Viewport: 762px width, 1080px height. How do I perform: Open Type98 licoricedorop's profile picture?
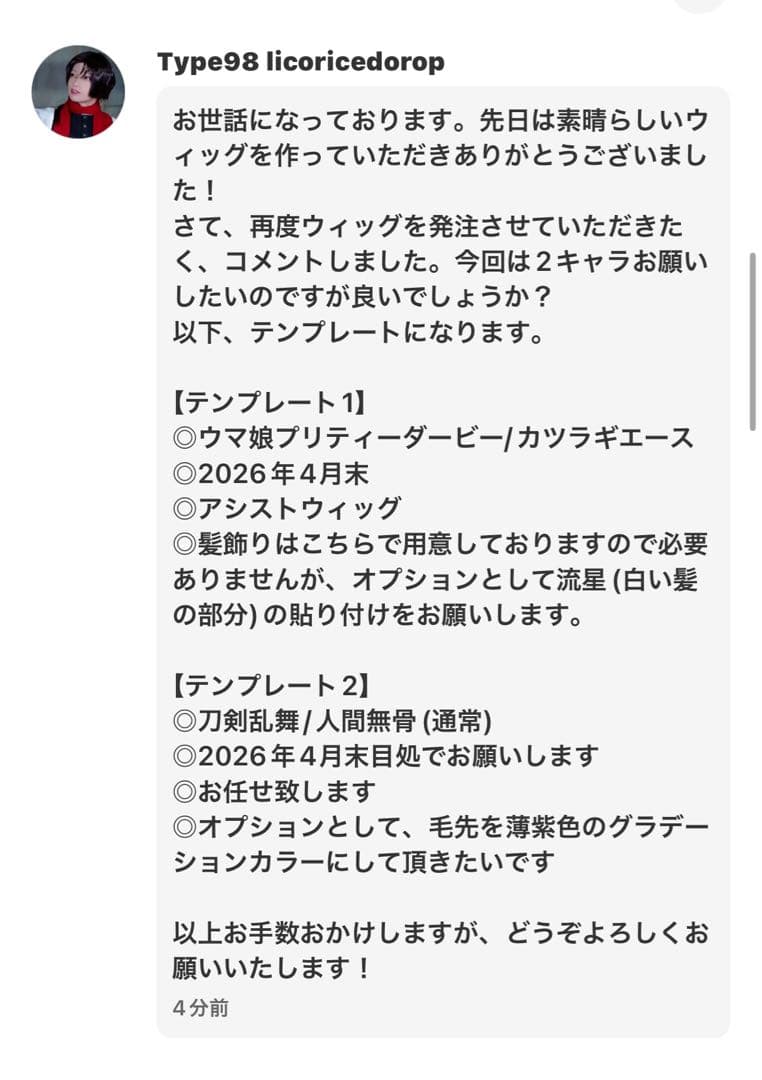pyautogui.click(x=78, y=91)
